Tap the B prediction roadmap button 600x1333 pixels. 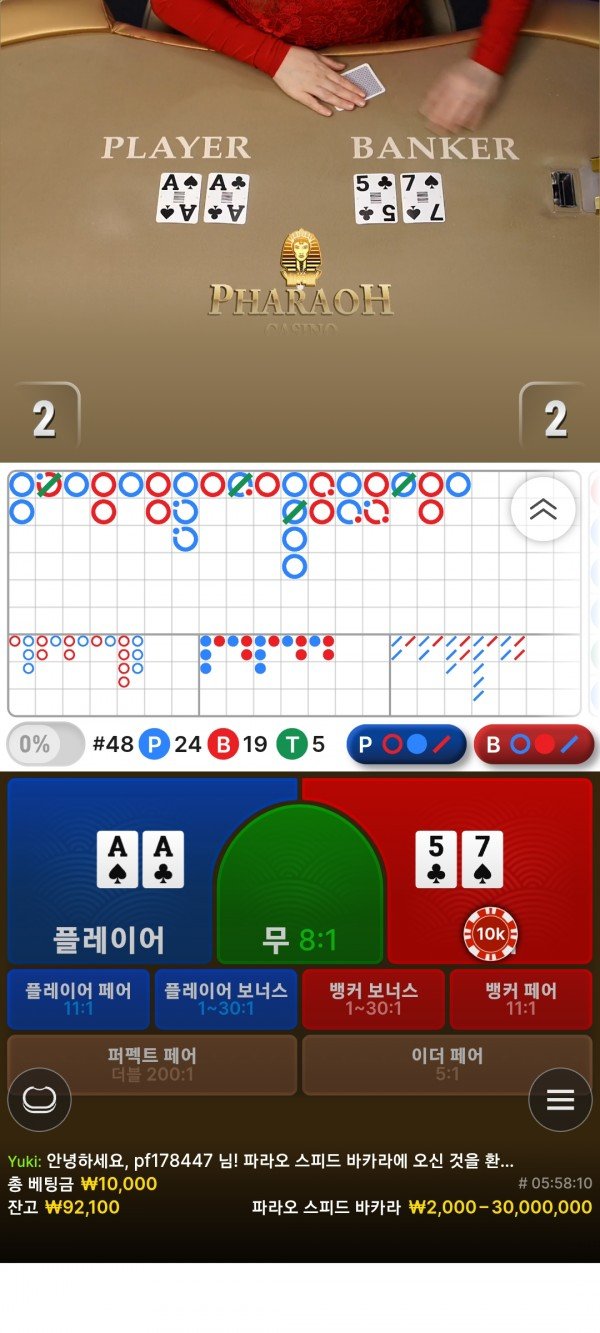533,744
